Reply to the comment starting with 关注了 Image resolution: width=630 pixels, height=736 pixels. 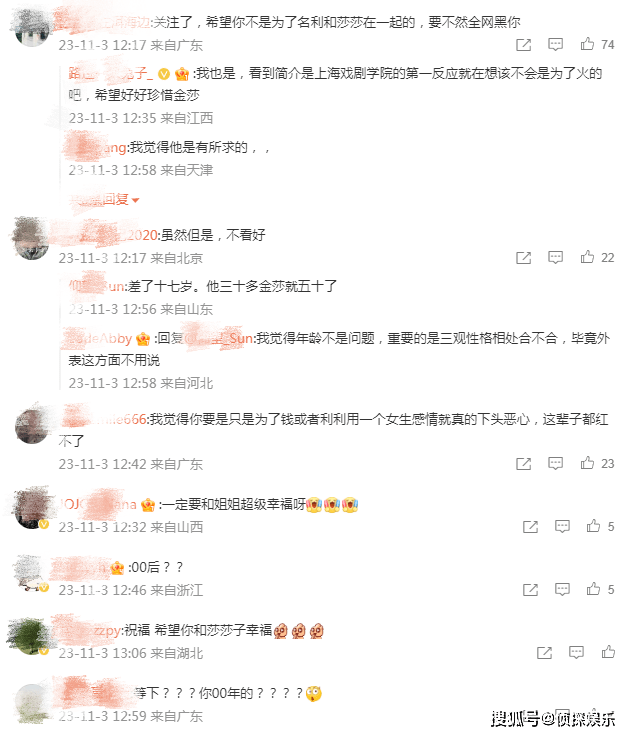click(557, 44)
